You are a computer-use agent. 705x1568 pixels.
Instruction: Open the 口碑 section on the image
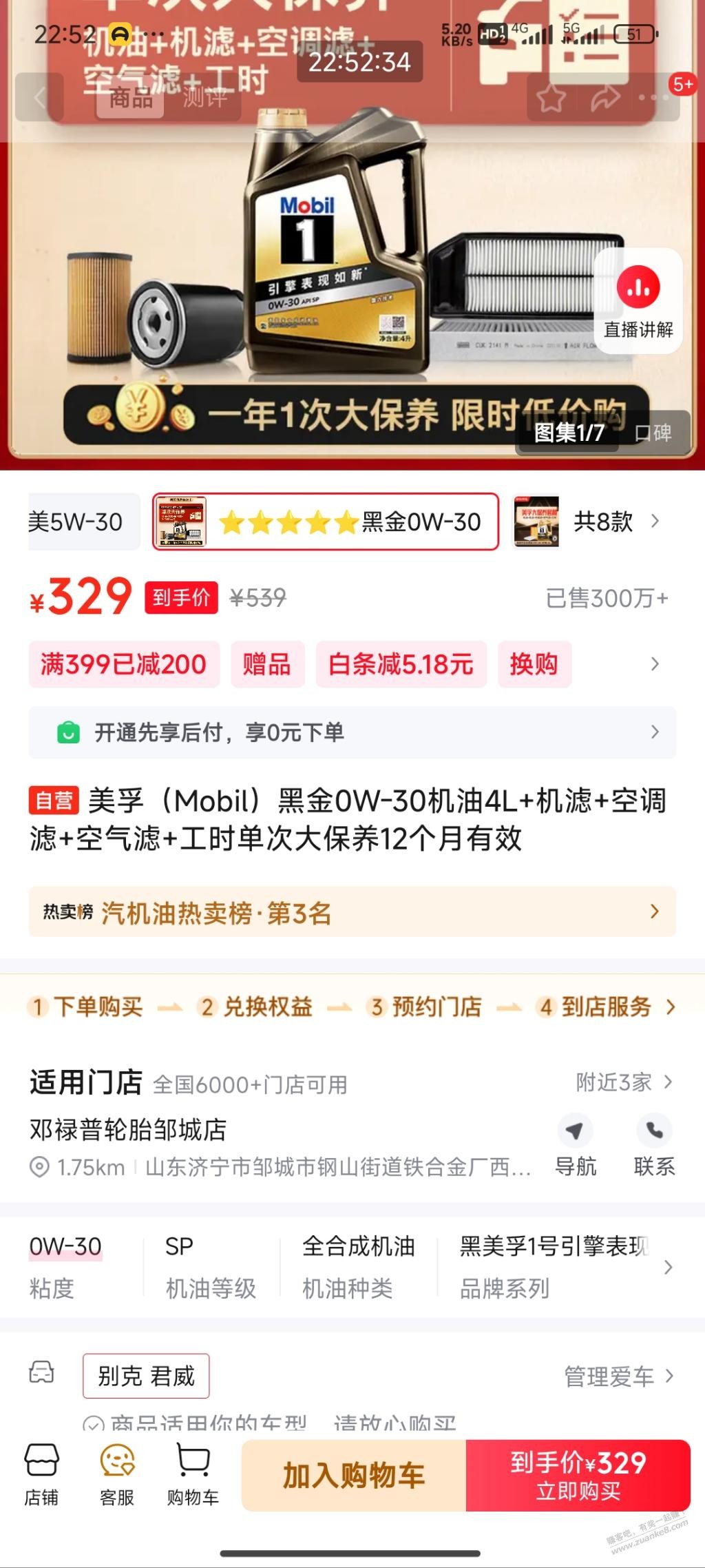653,433
